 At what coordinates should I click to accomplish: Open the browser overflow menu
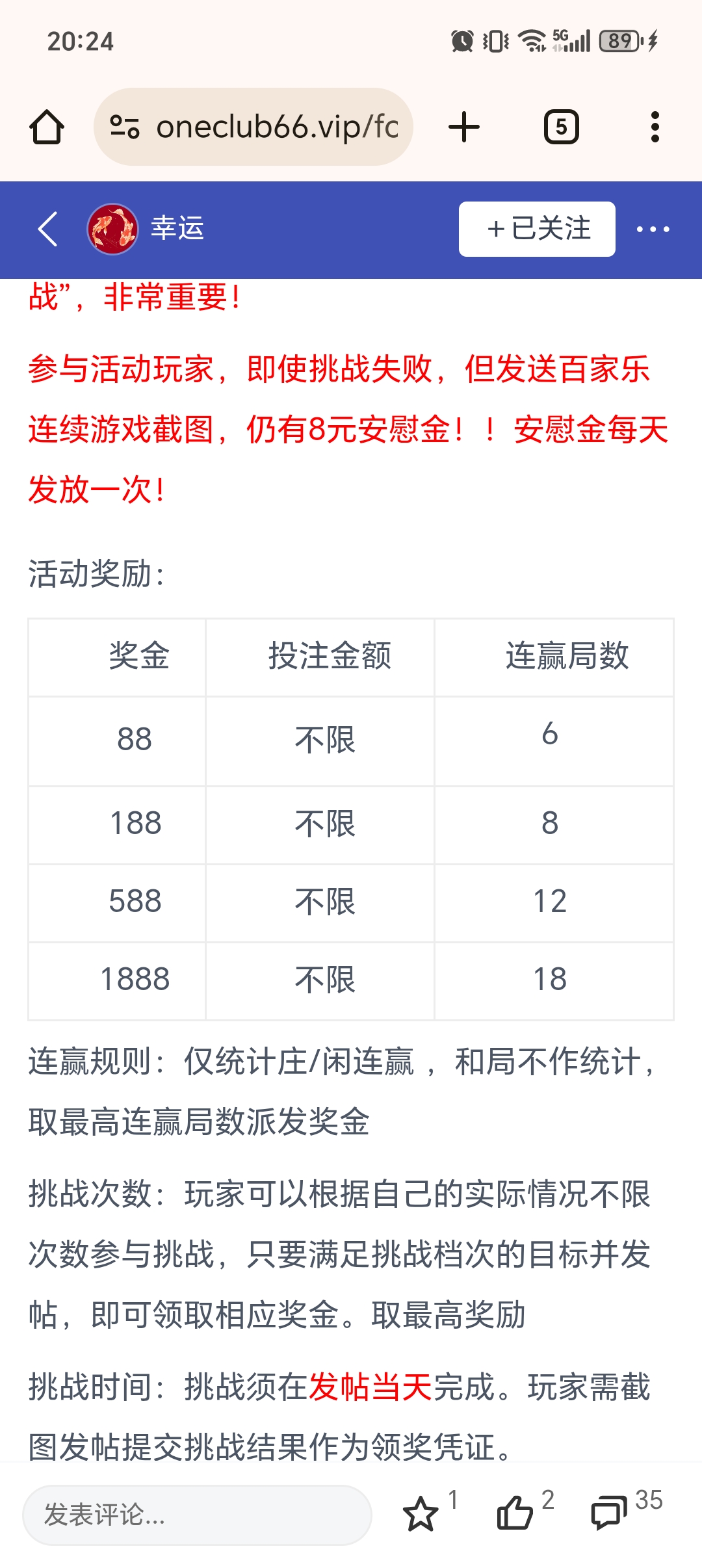(655, 127)
